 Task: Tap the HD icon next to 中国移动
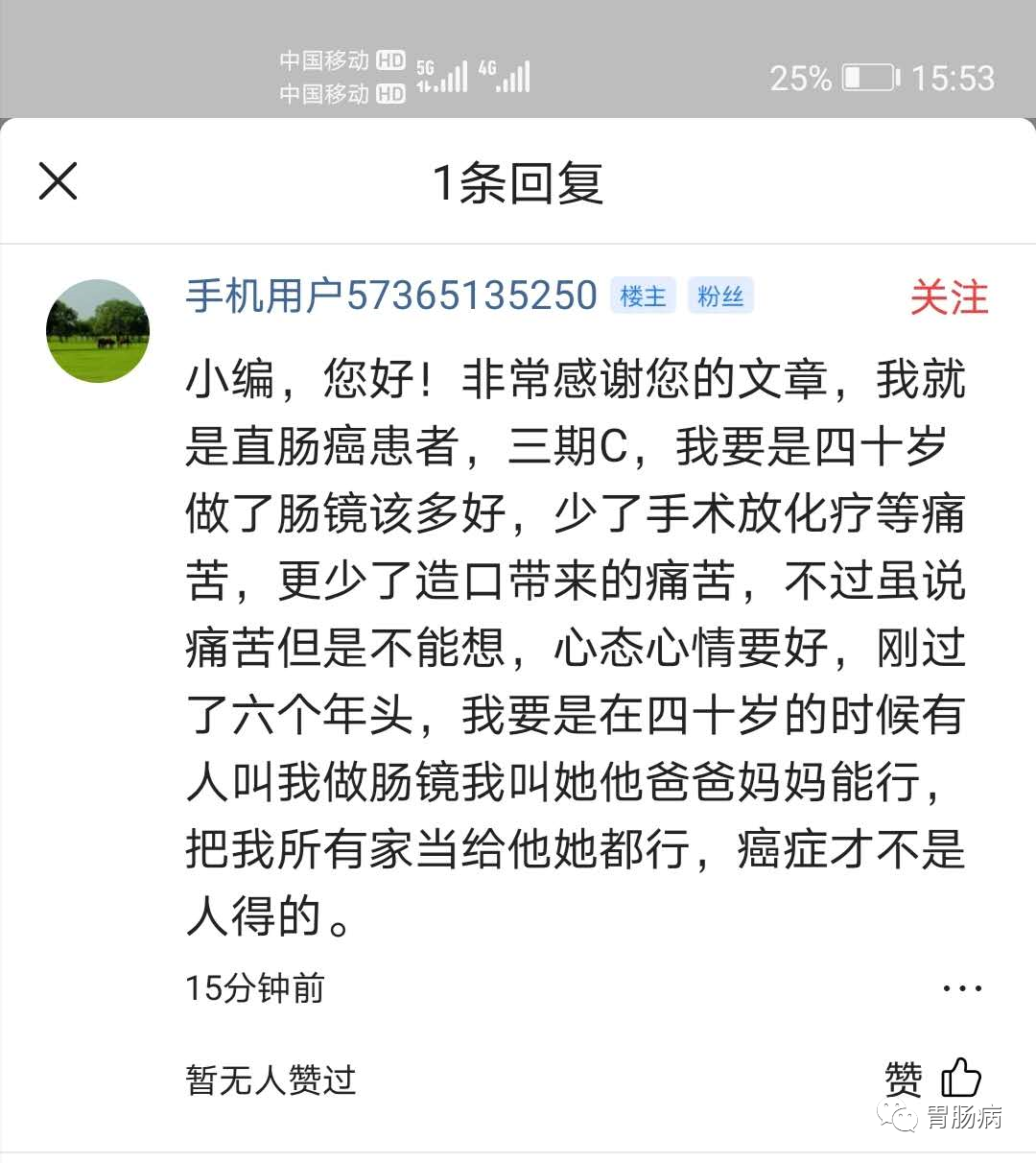tap(390, 59)
